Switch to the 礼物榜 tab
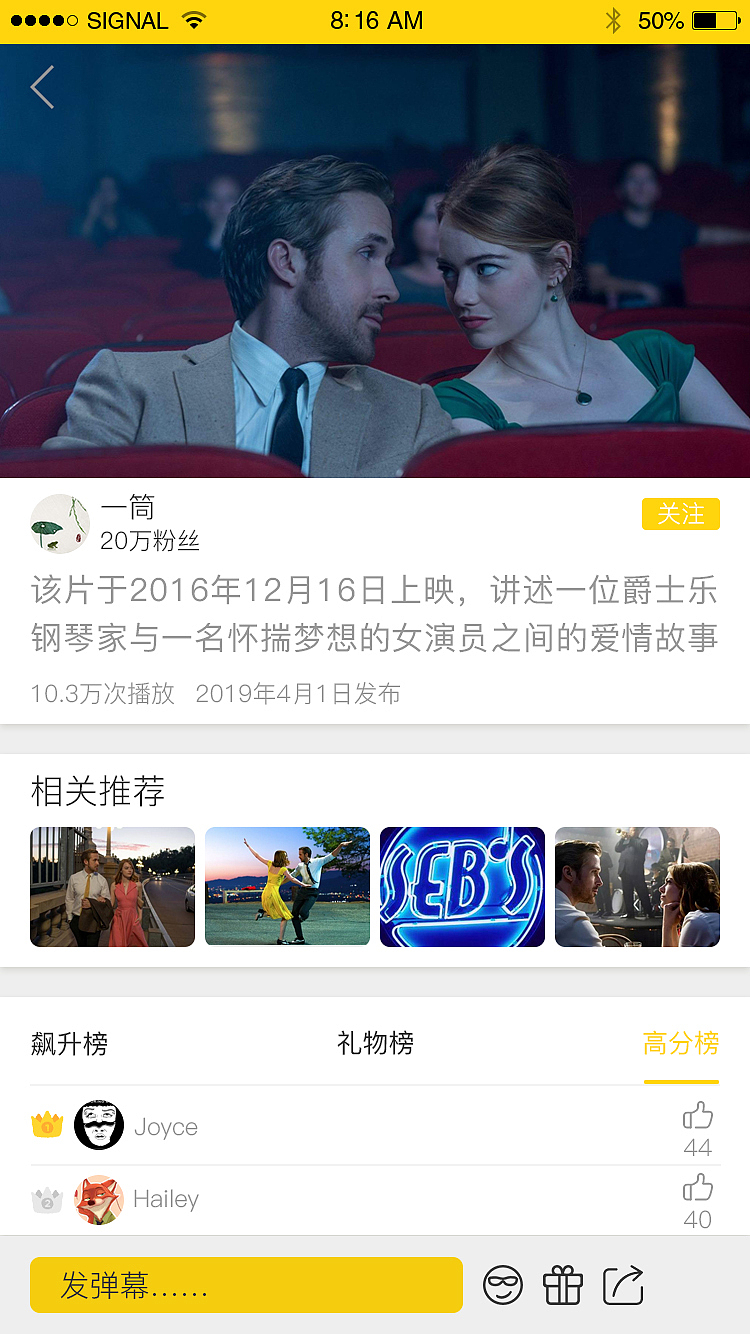This screenshot has height=1334, width=750. point(375,1044)
